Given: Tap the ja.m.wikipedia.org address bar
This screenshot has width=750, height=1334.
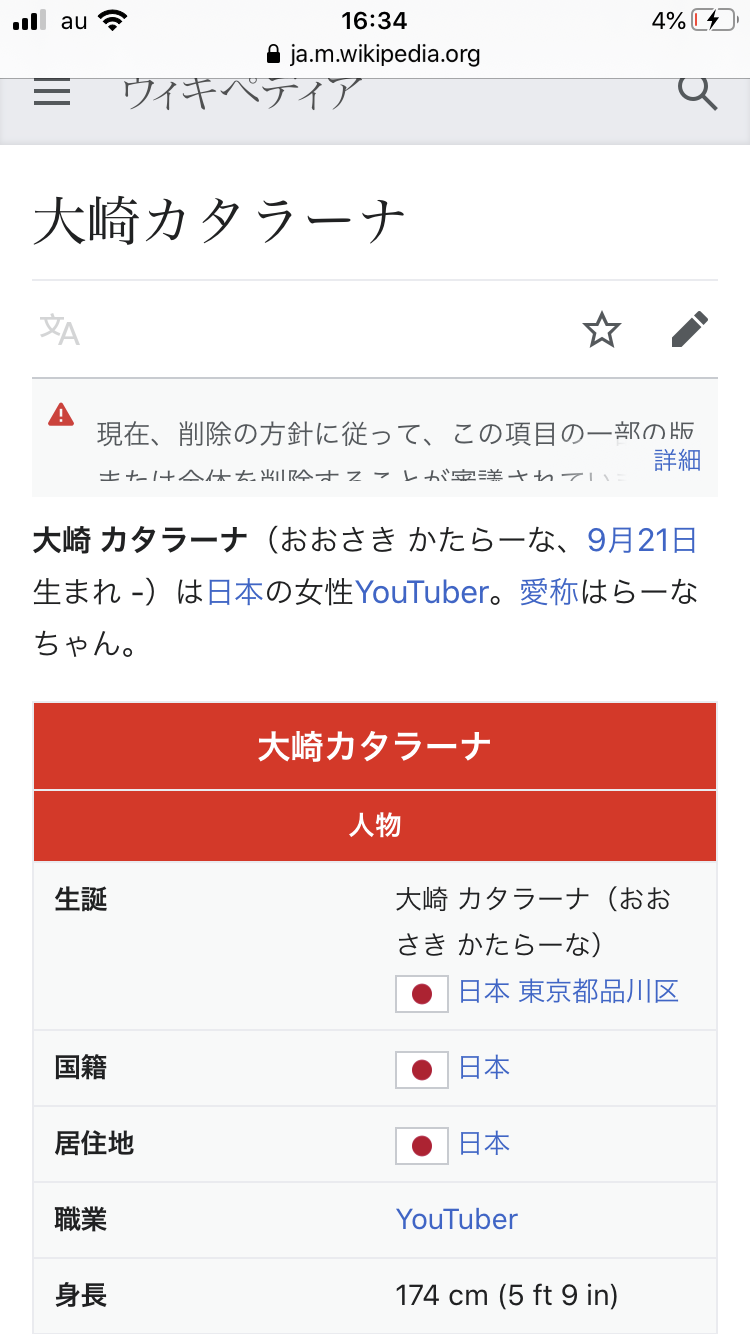Looking at the screenshot, I should (374, 54).
